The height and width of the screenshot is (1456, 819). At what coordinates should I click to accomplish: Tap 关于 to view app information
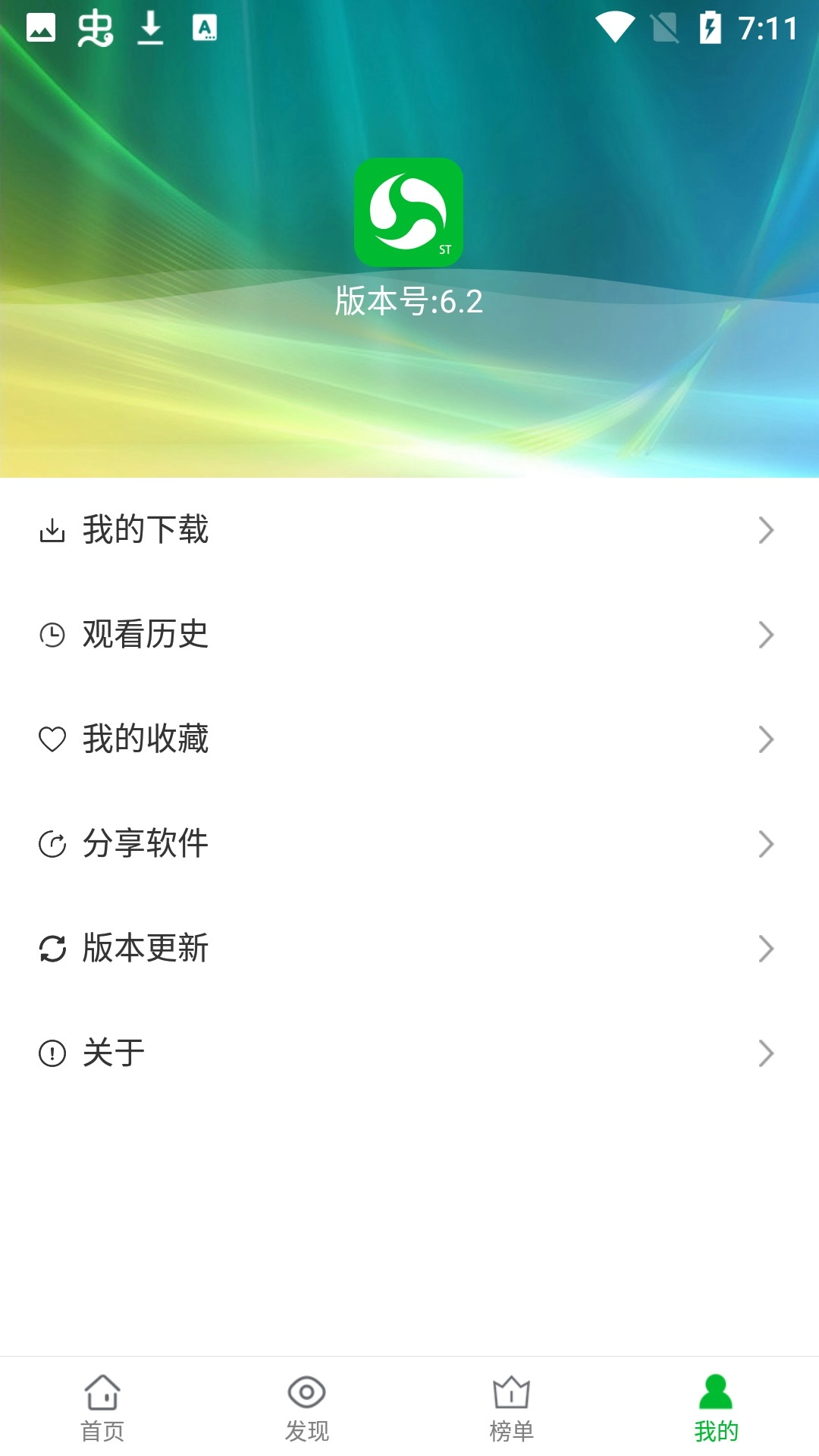click(114, 1052)
